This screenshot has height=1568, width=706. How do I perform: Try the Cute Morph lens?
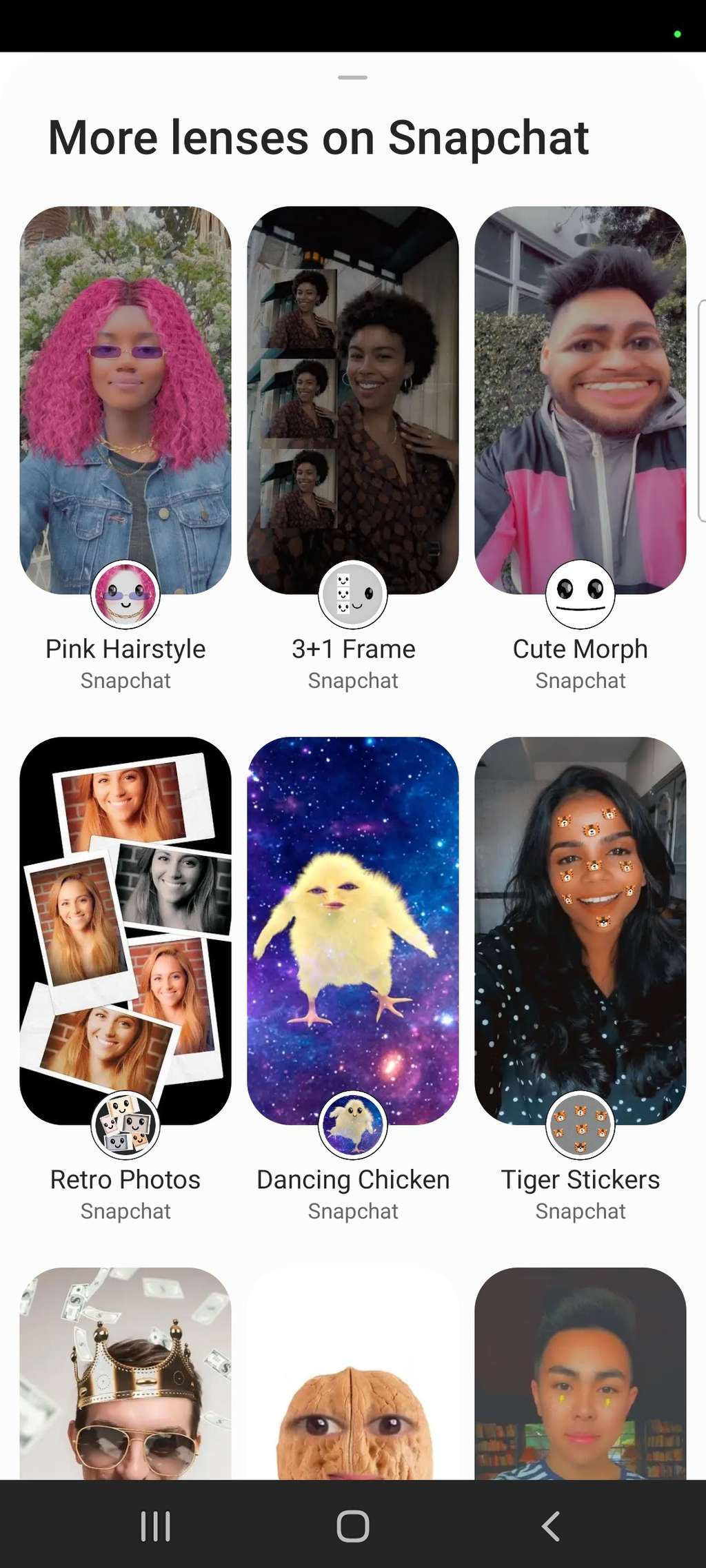click(x=581, y=400)
